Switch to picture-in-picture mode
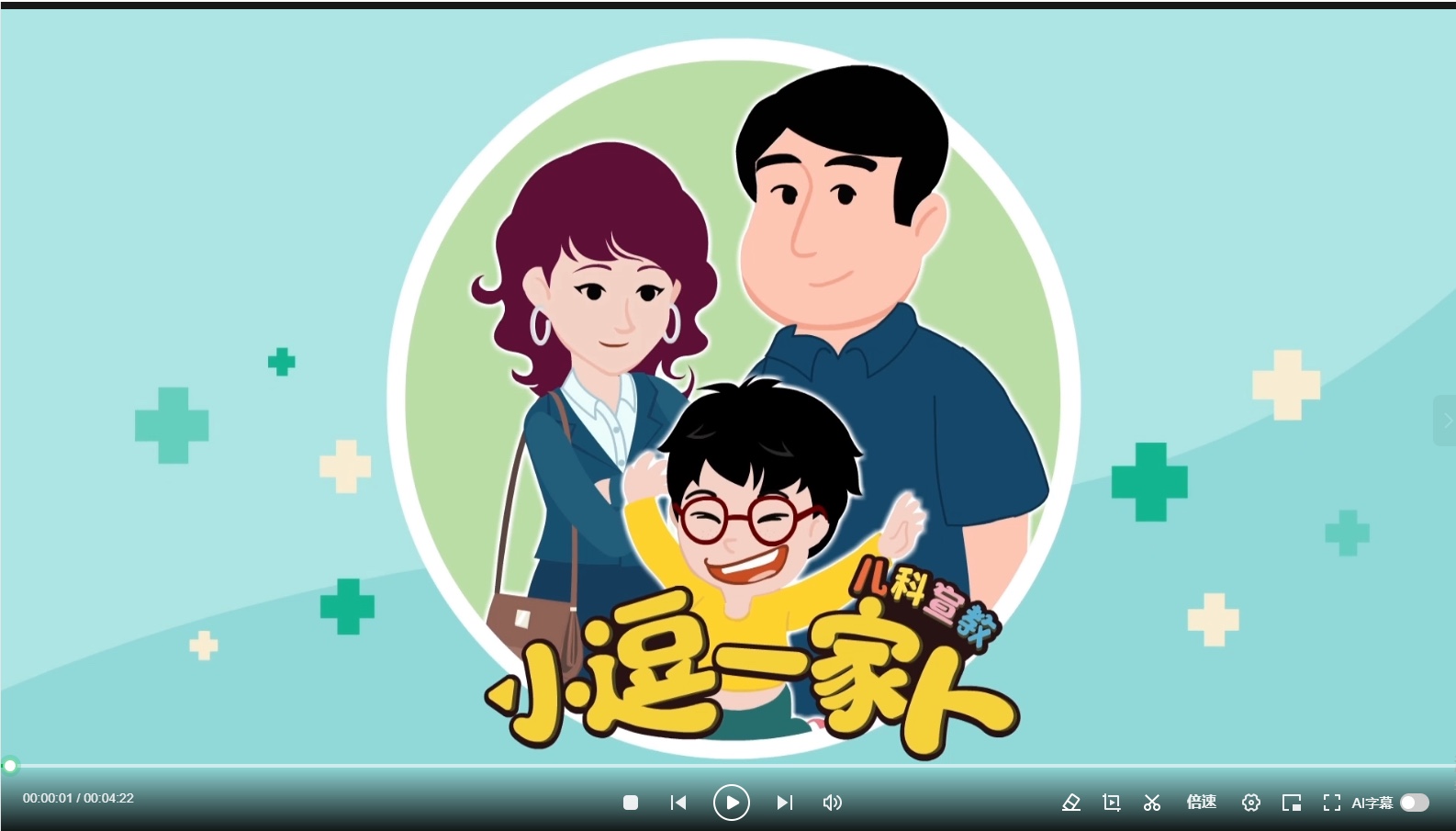The image size is (1456, 831). [x=1292, y=803]
